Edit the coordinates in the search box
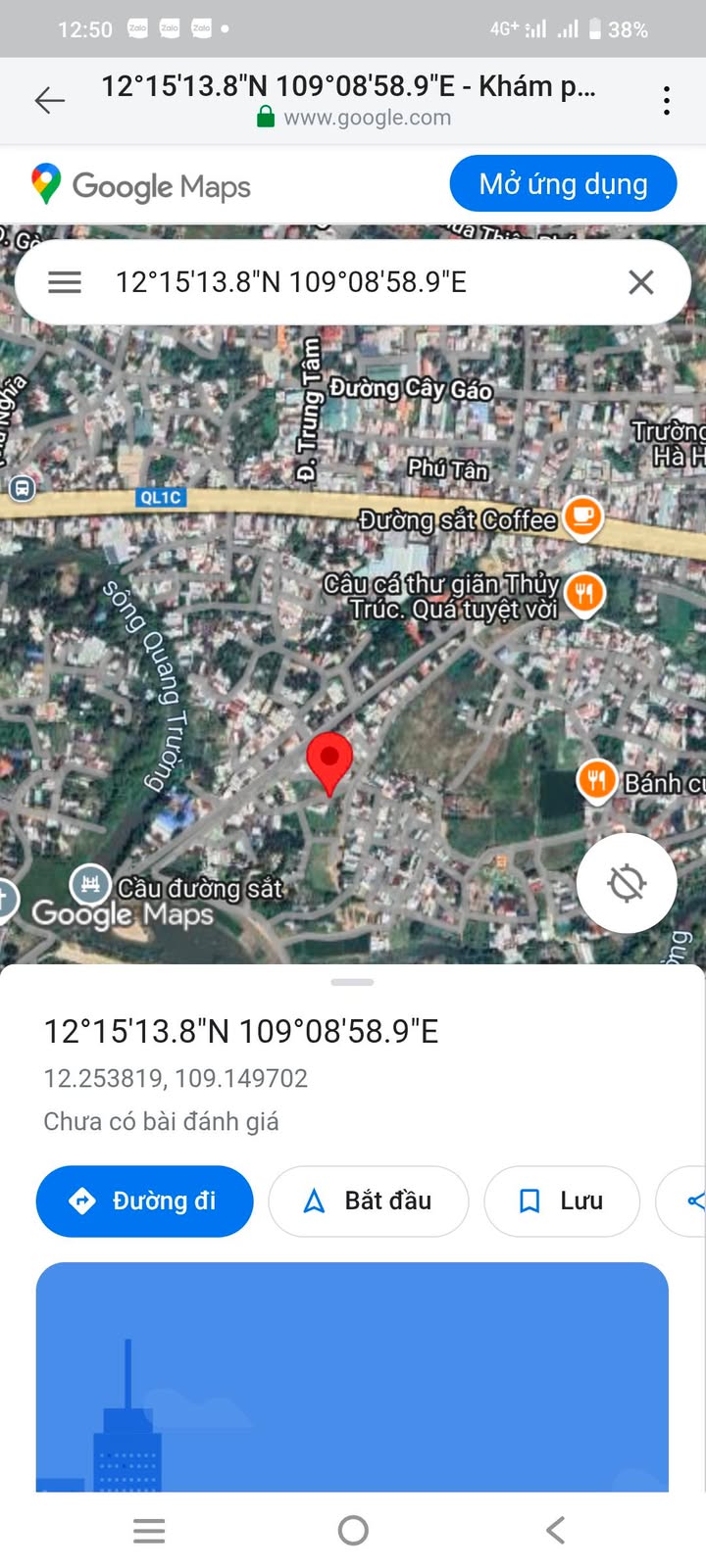 pos(324,283)
